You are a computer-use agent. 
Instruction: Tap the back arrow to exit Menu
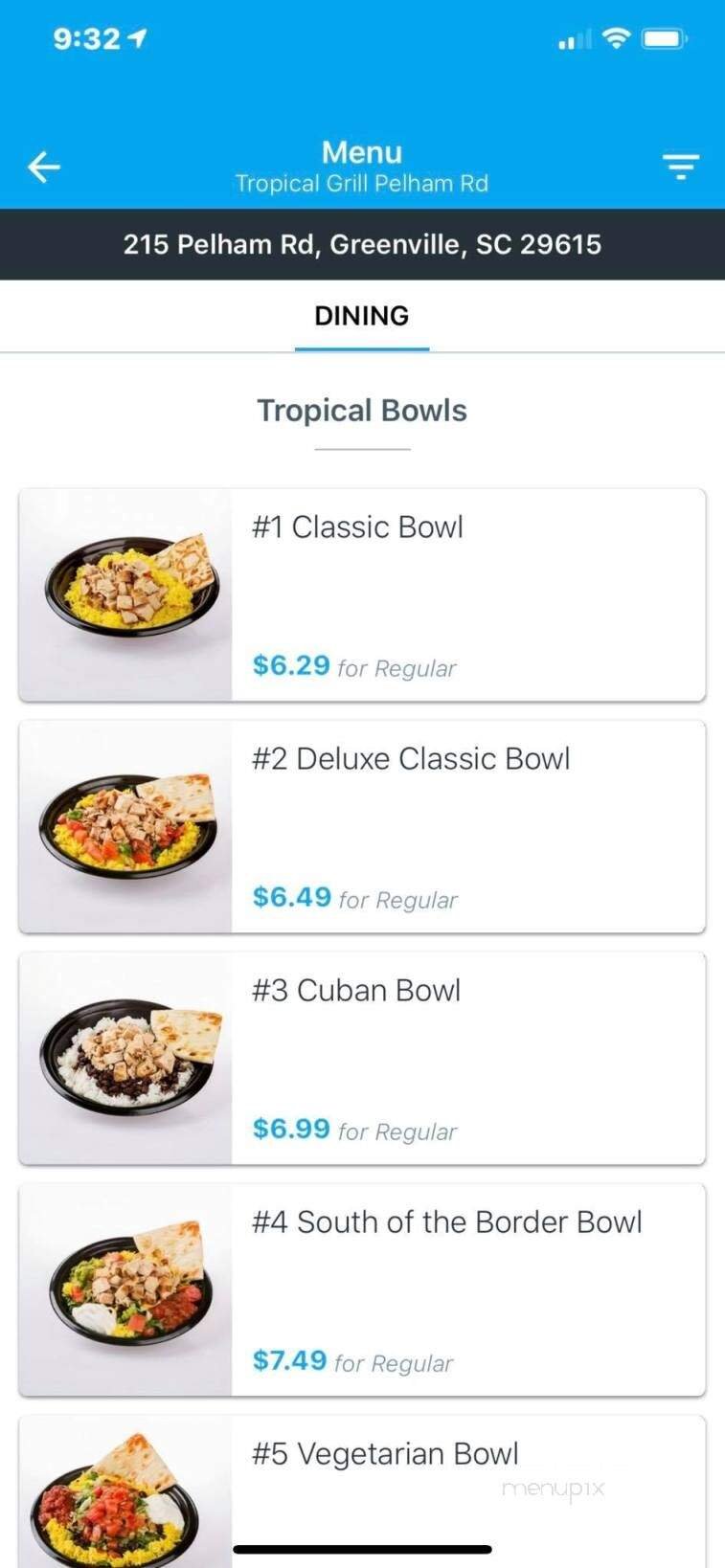click(x=43, y=167)
